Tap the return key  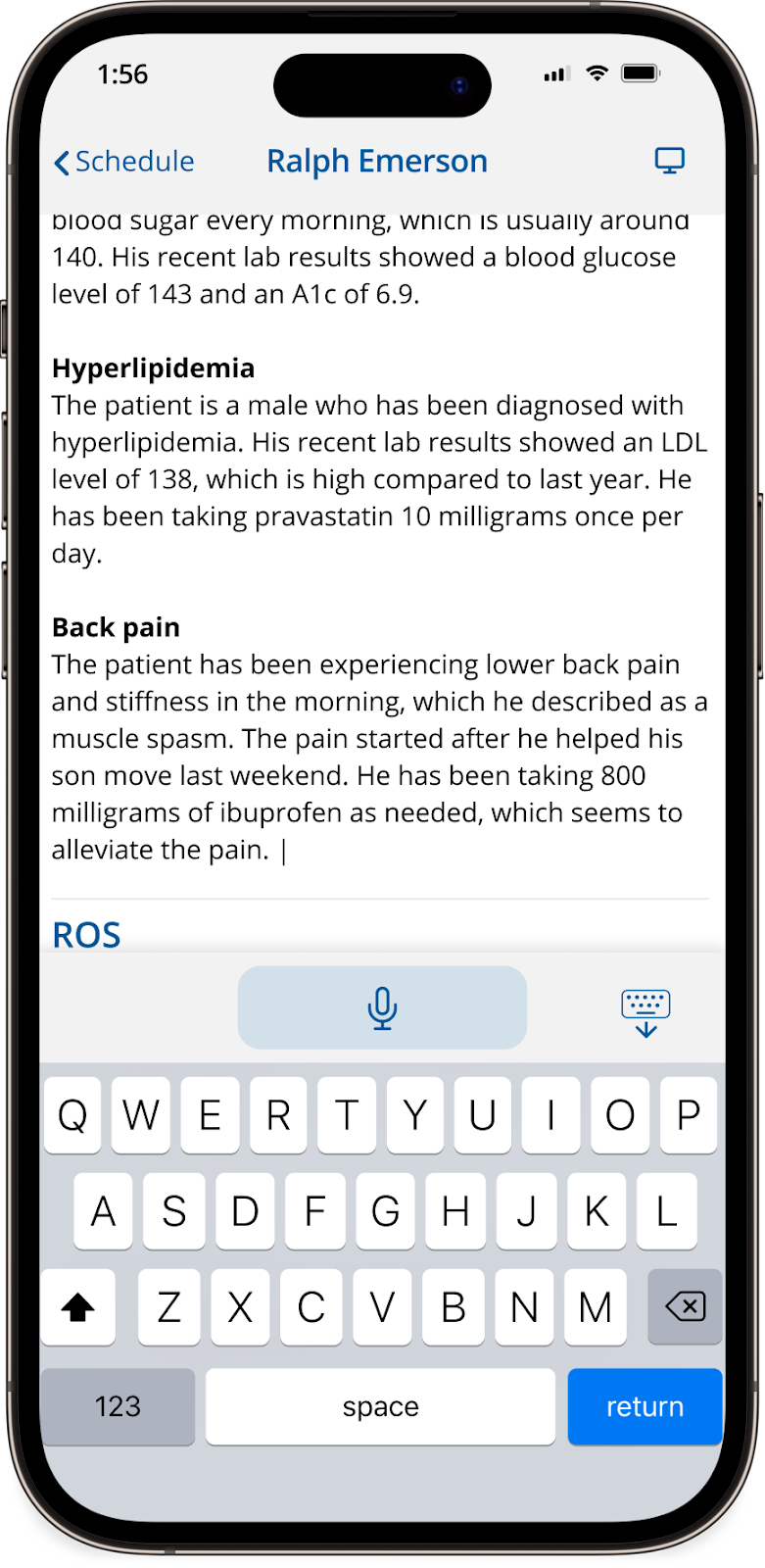click(x=645, y=1406)
